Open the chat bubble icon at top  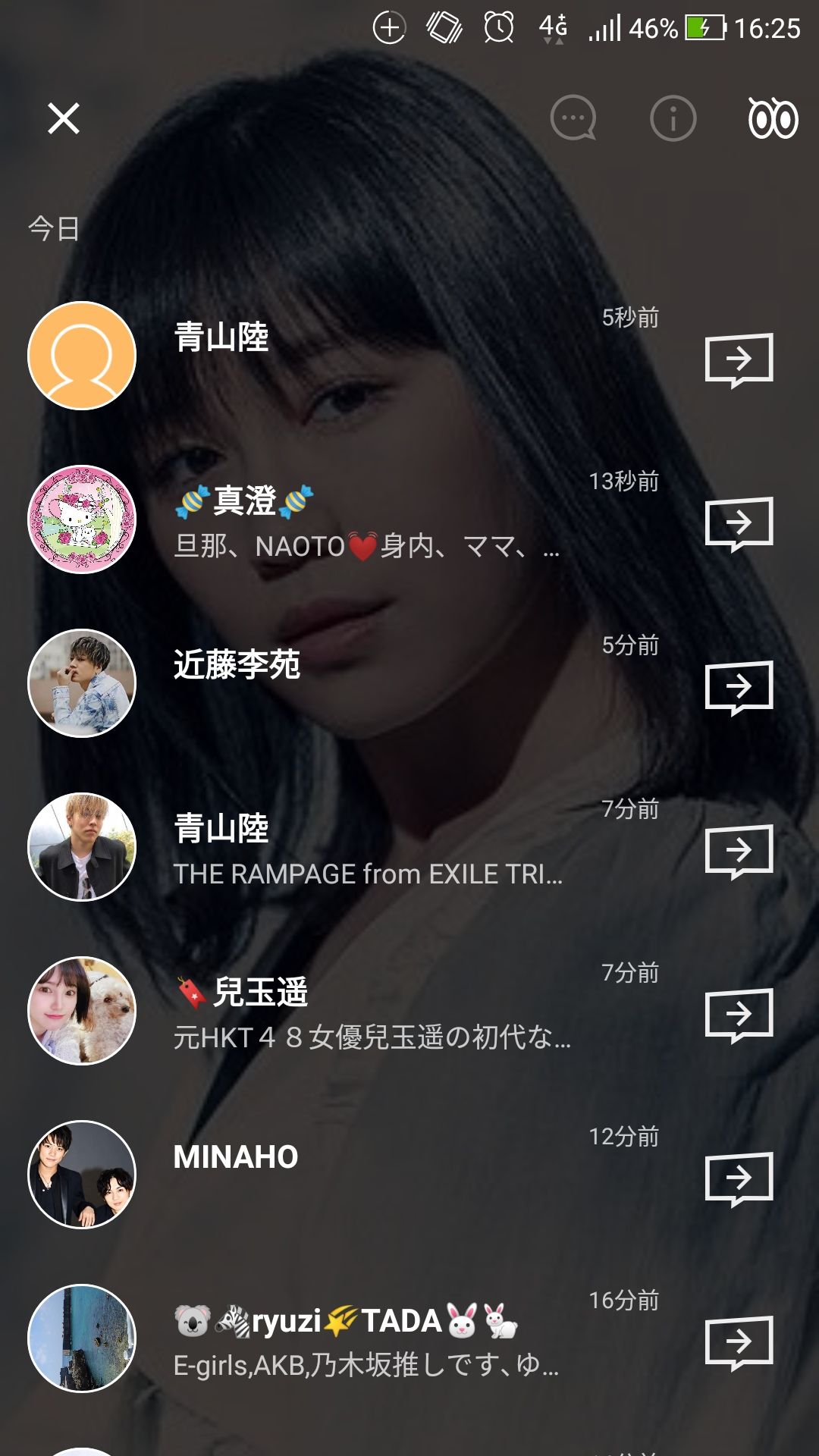click(x=573, y=119)
